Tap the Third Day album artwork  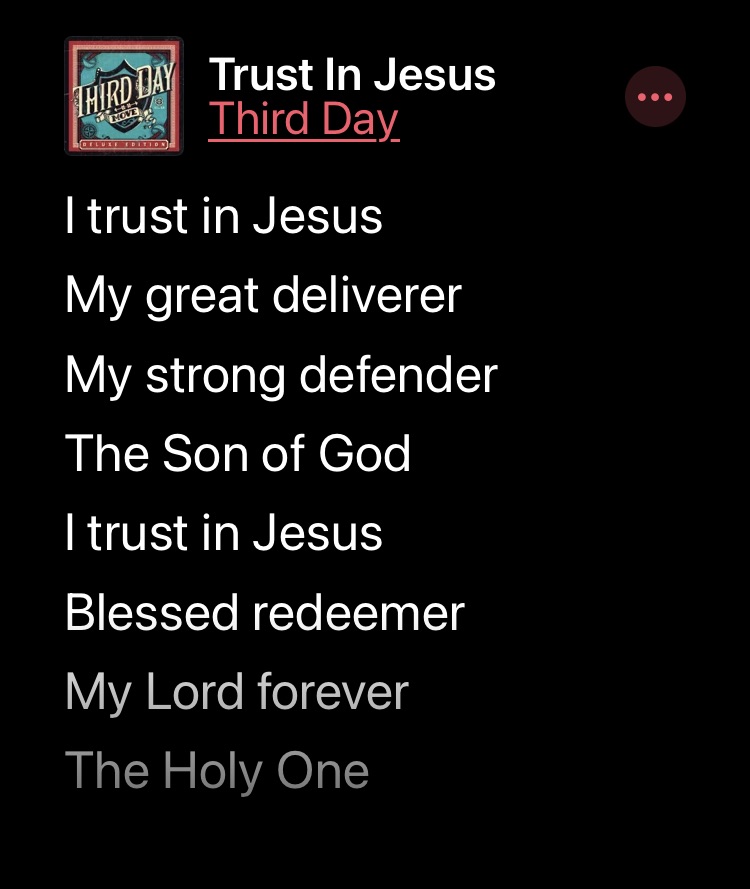coord(124,96)
